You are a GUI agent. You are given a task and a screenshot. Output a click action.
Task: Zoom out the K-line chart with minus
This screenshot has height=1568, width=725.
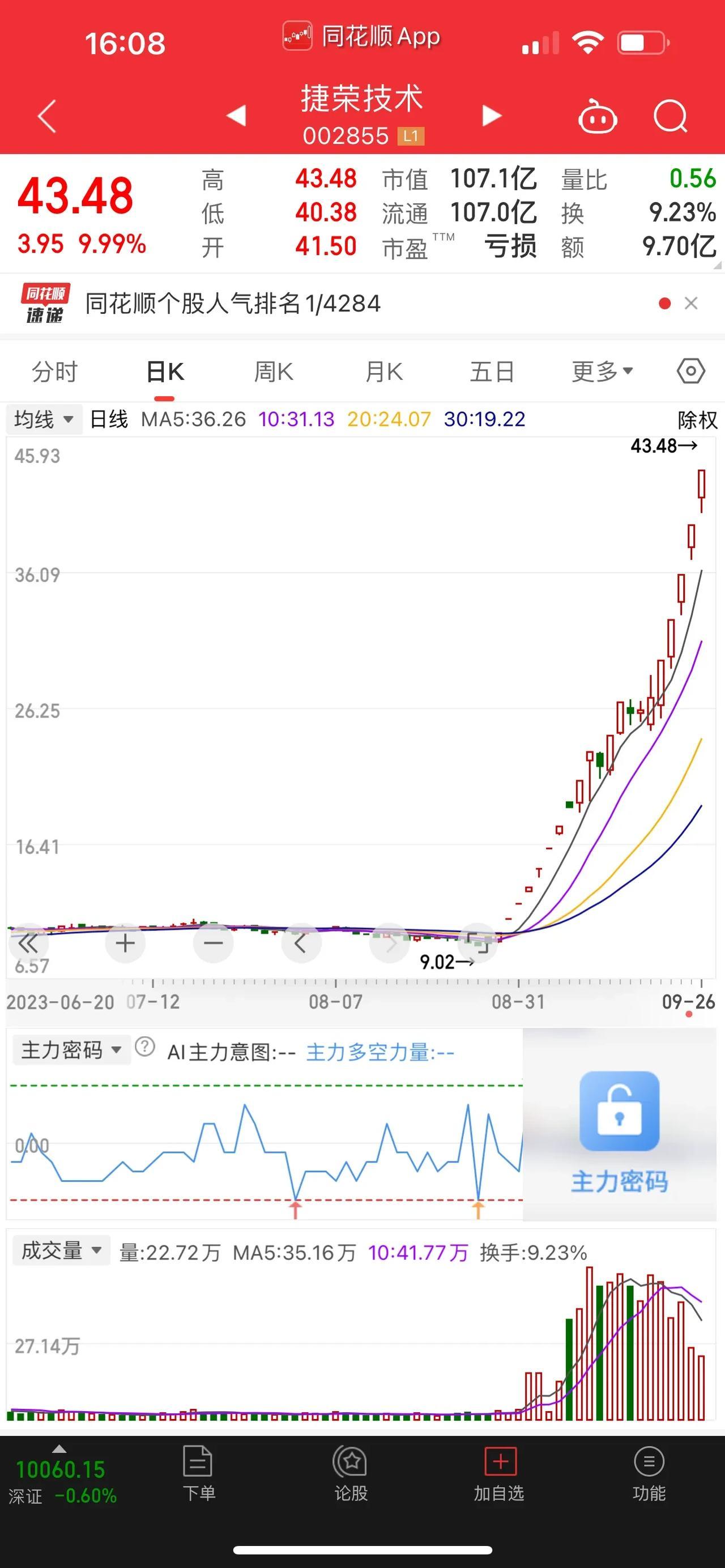pyautogui.click(x=213, y=943)
